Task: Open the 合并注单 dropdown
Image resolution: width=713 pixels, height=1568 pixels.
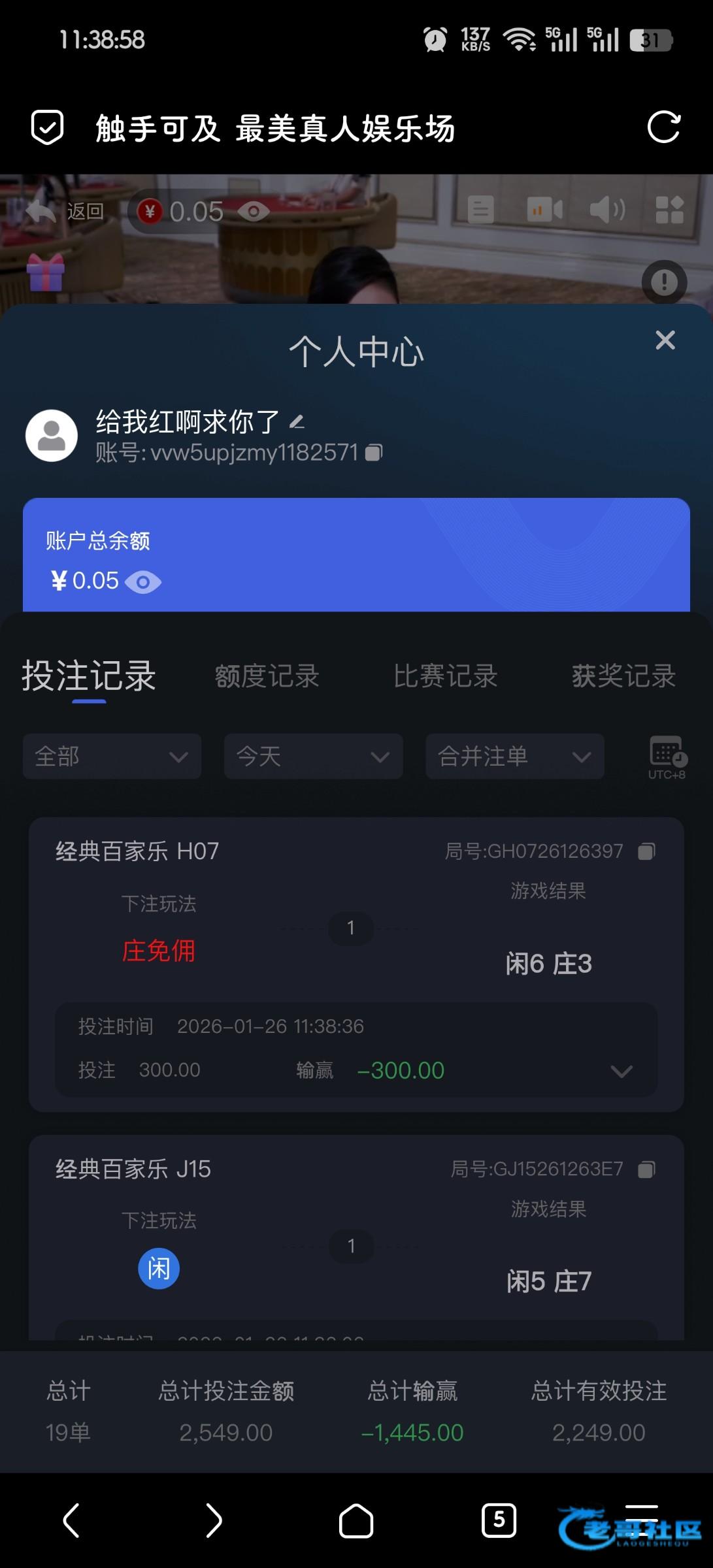Action: (514, 756)
